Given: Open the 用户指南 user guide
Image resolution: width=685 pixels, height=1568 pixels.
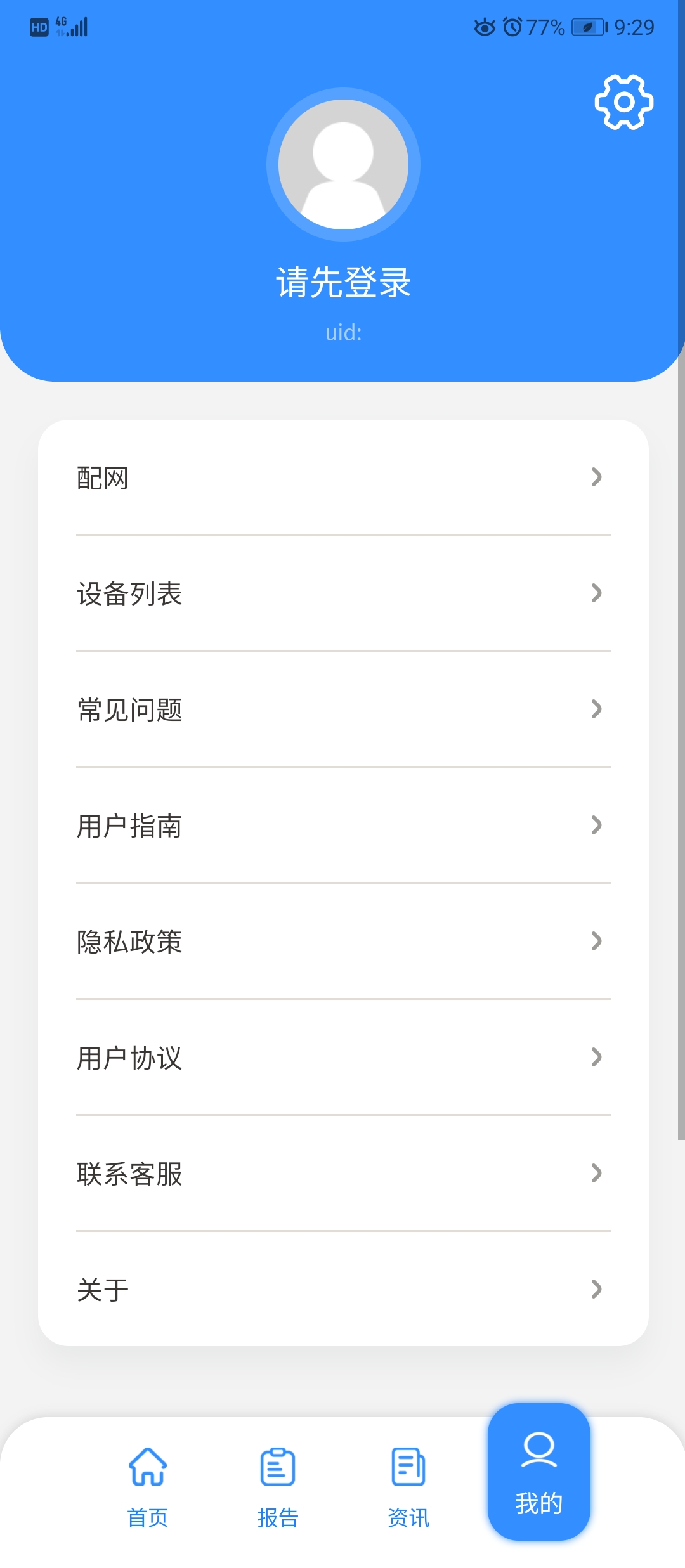Looking at the screenshot, I should coord(342,826).
